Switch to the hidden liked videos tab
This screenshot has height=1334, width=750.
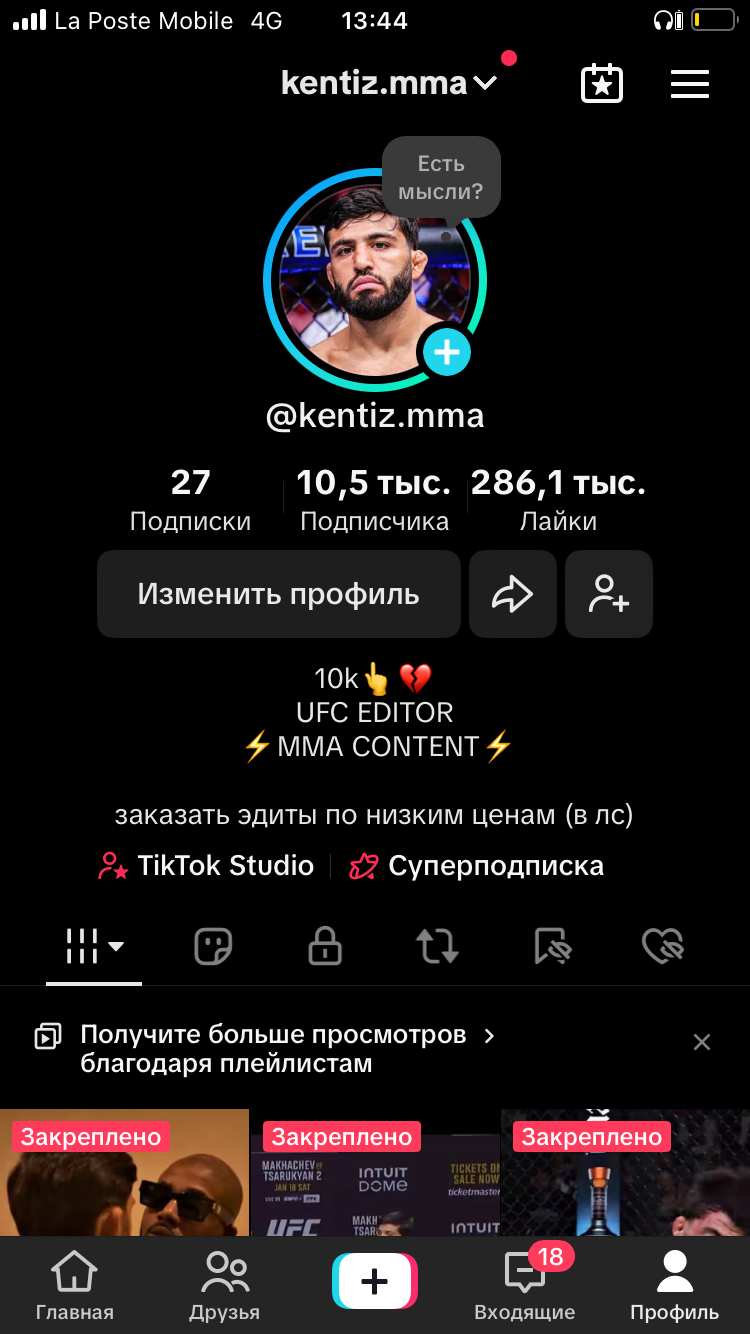click(662, 946)
